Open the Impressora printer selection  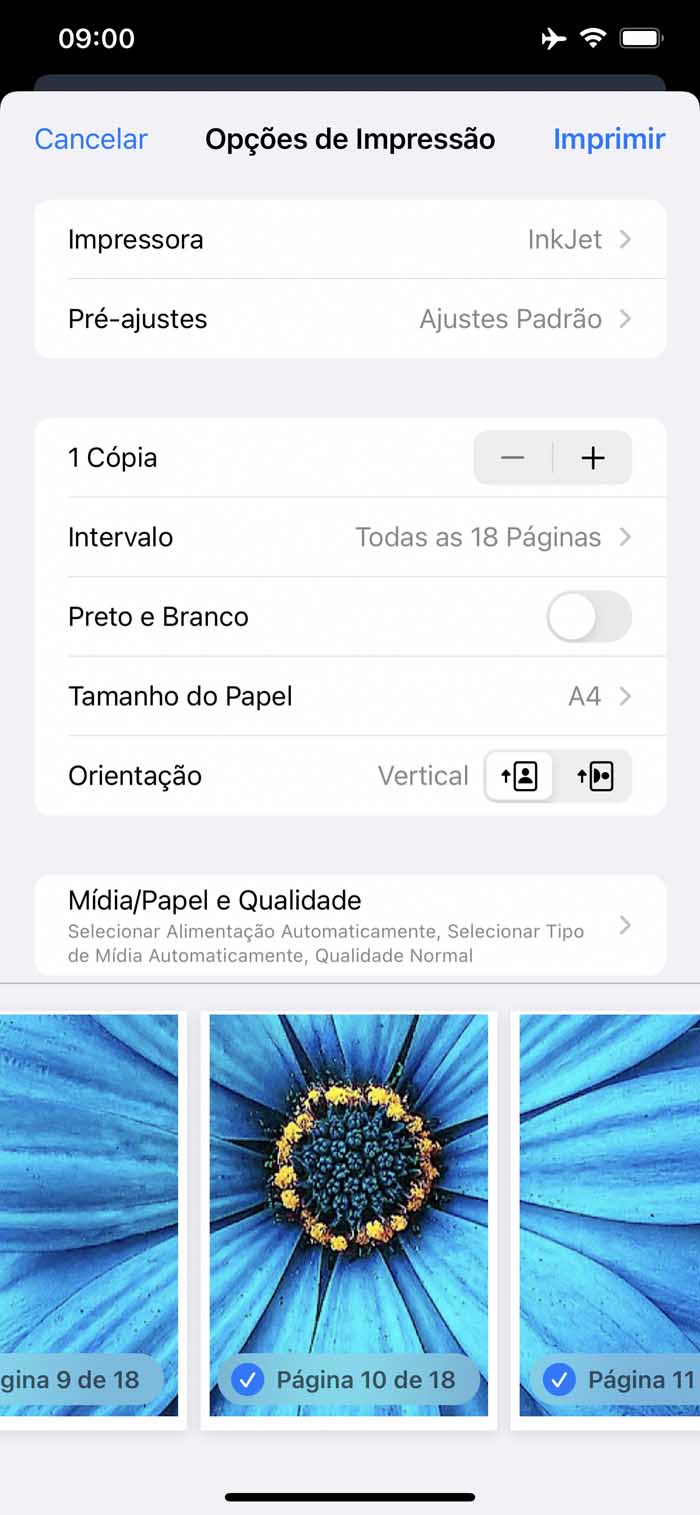point(350,239)
